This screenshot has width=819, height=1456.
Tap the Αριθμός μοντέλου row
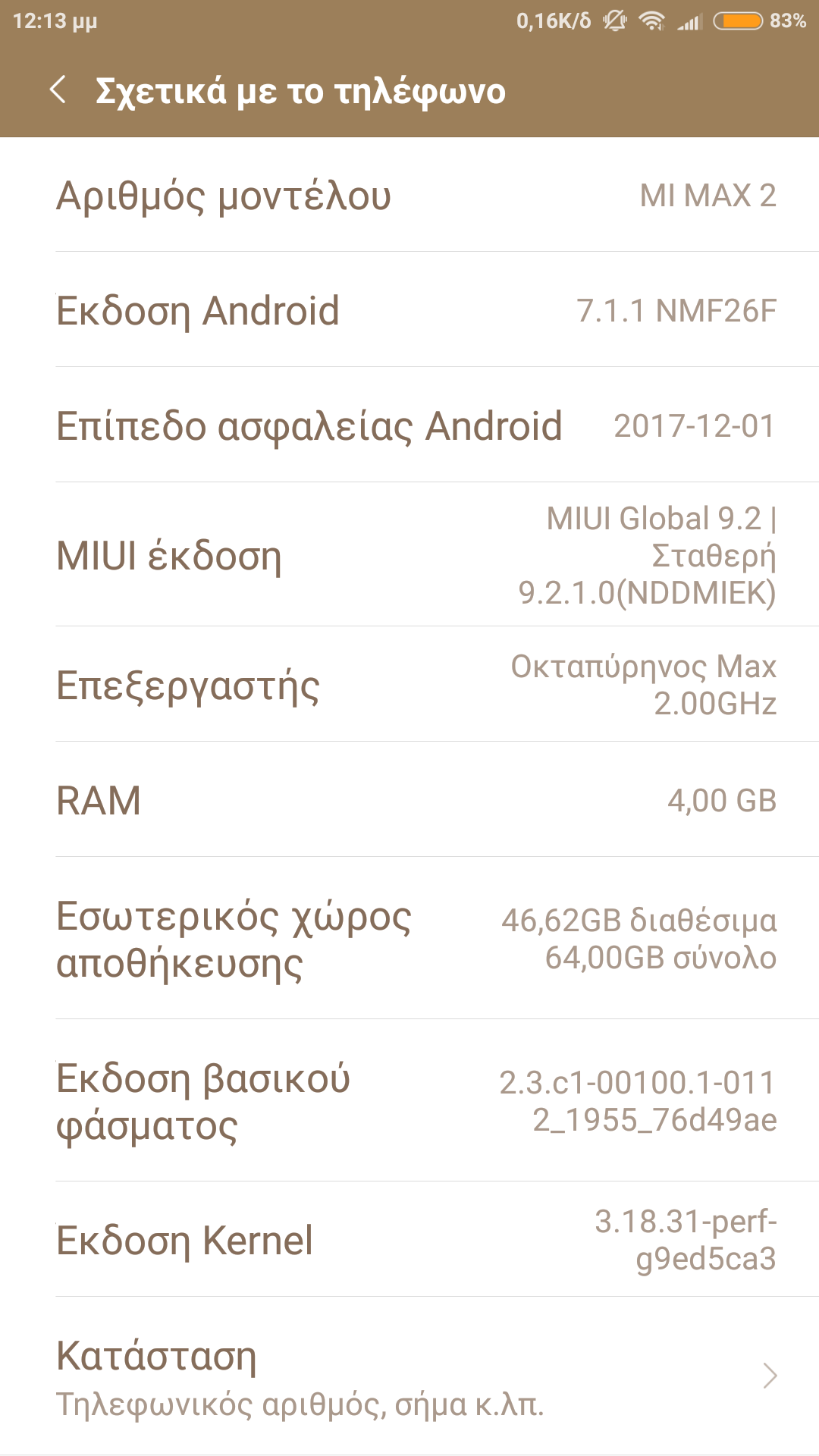pyautogui.click(x=409, y=196)
